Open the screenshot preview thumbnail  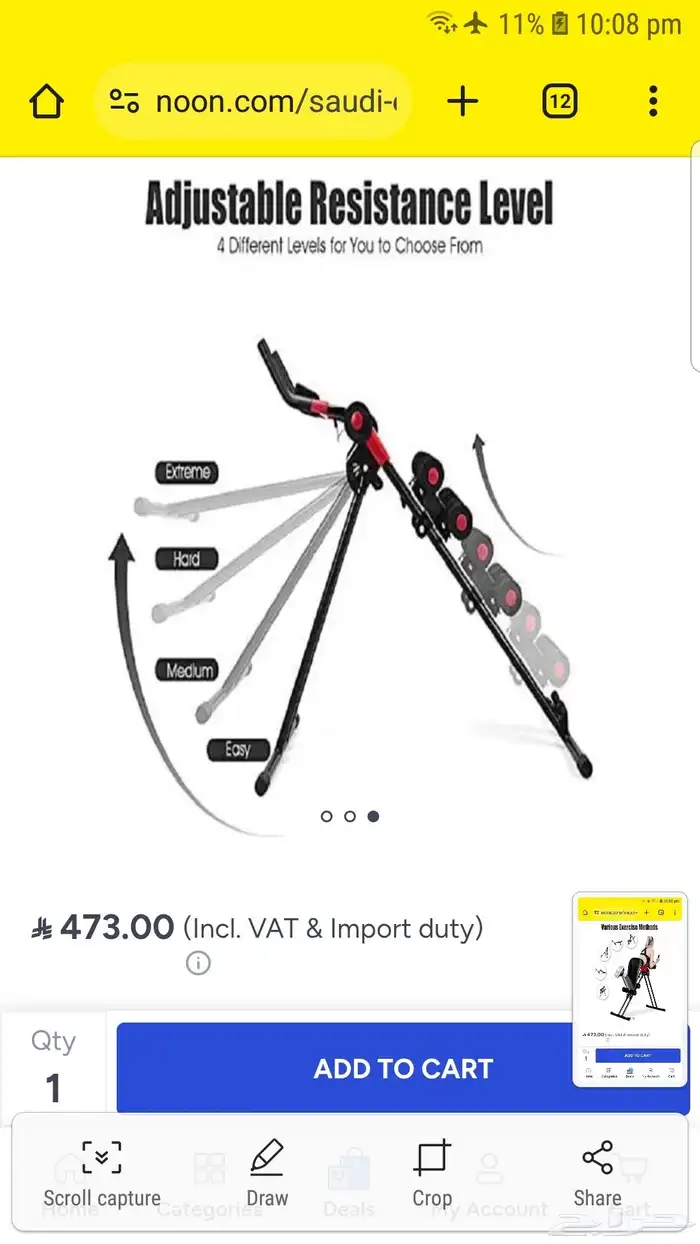click(x=630, y=990)
